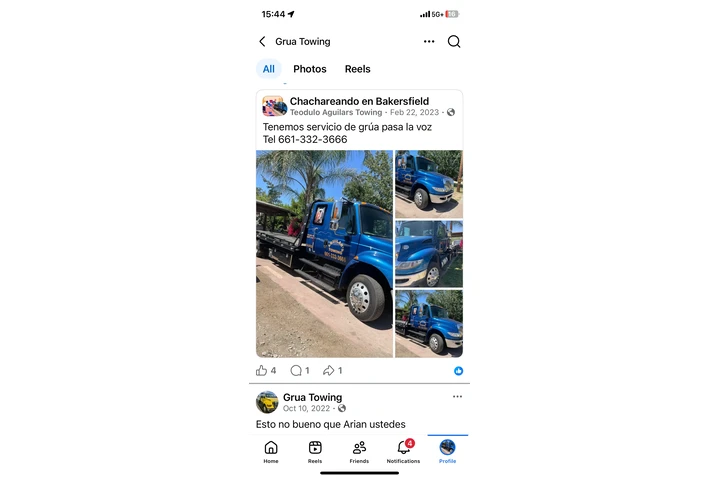
Task: Open Chachareando en Bakersfield group
Action: [359, 101]
